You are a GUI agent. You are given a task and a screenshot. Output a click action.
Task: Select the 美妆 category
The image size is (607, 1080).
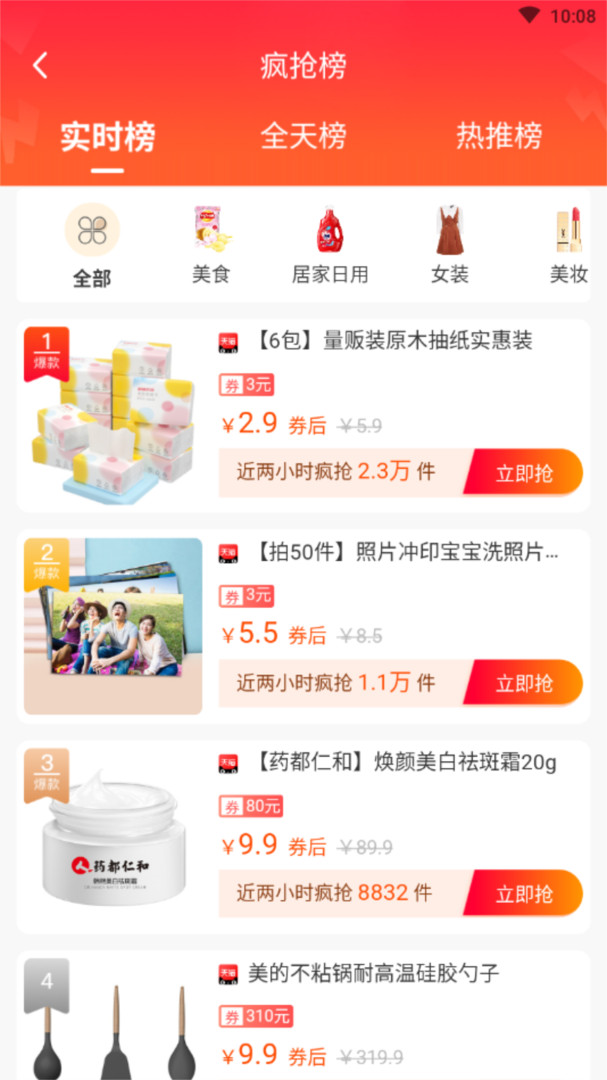(x=569, y=246)
